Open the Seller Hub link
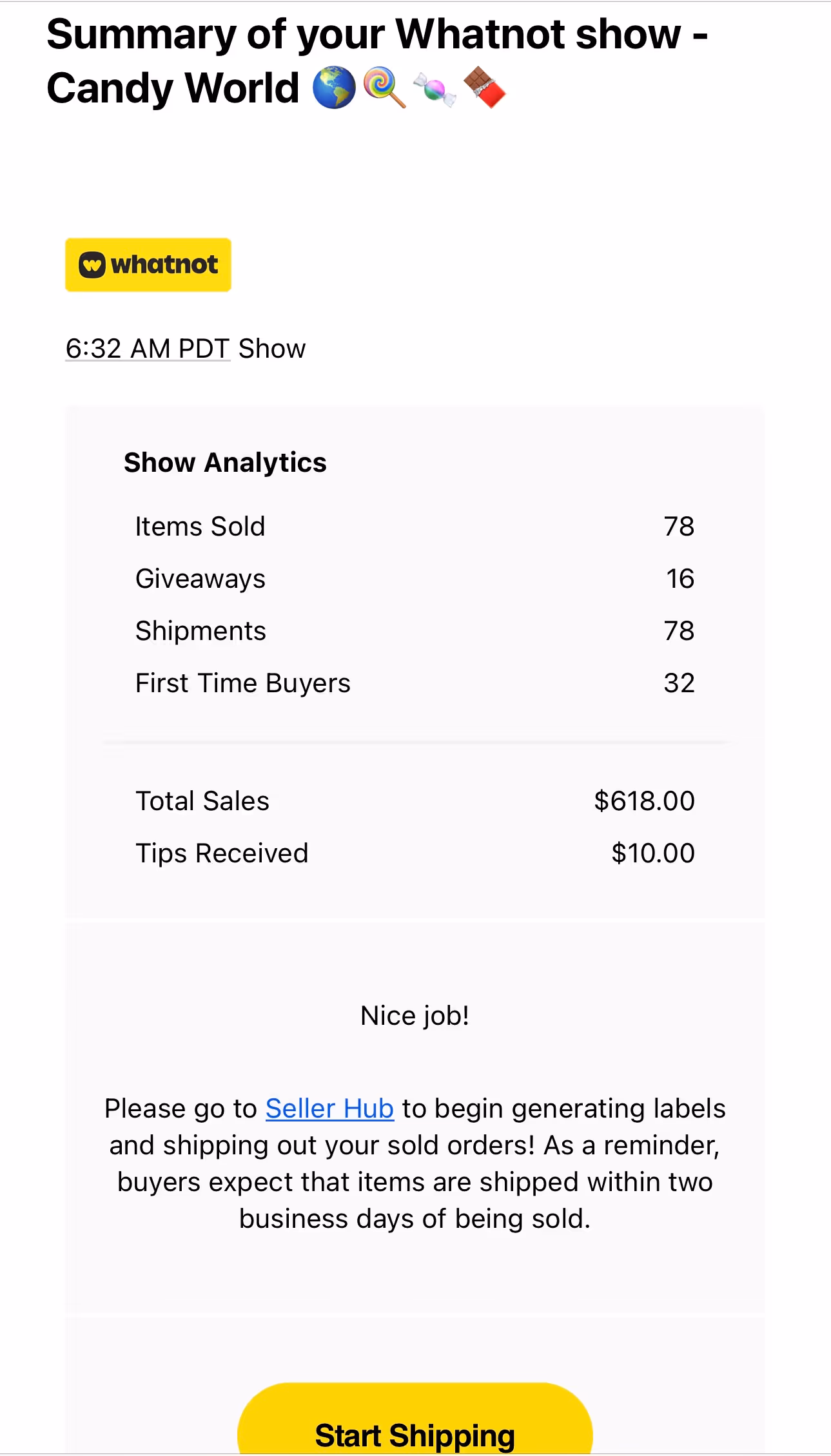 (329, 1109)
